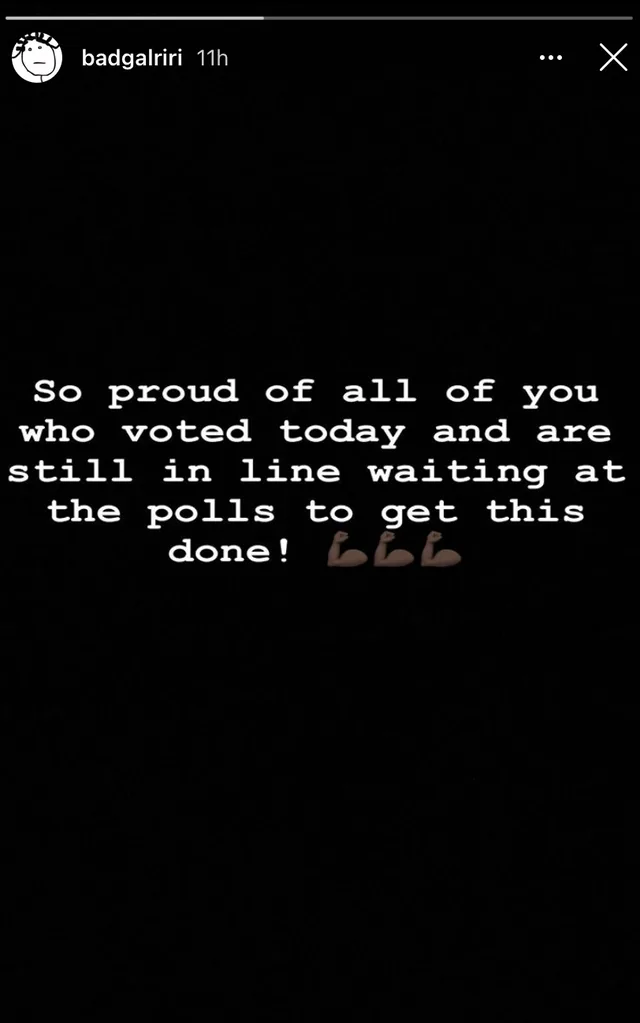Tap the badgalriri username
Viewport: 640px width, 1023px height.
[132, 58]
